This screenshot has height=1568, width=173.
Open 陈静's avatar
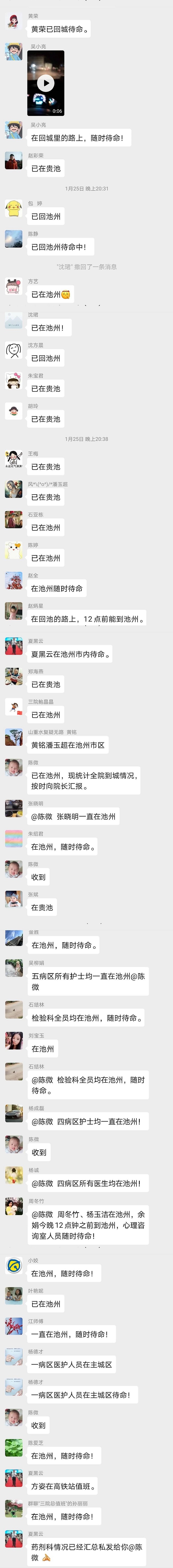coord(13,239)
